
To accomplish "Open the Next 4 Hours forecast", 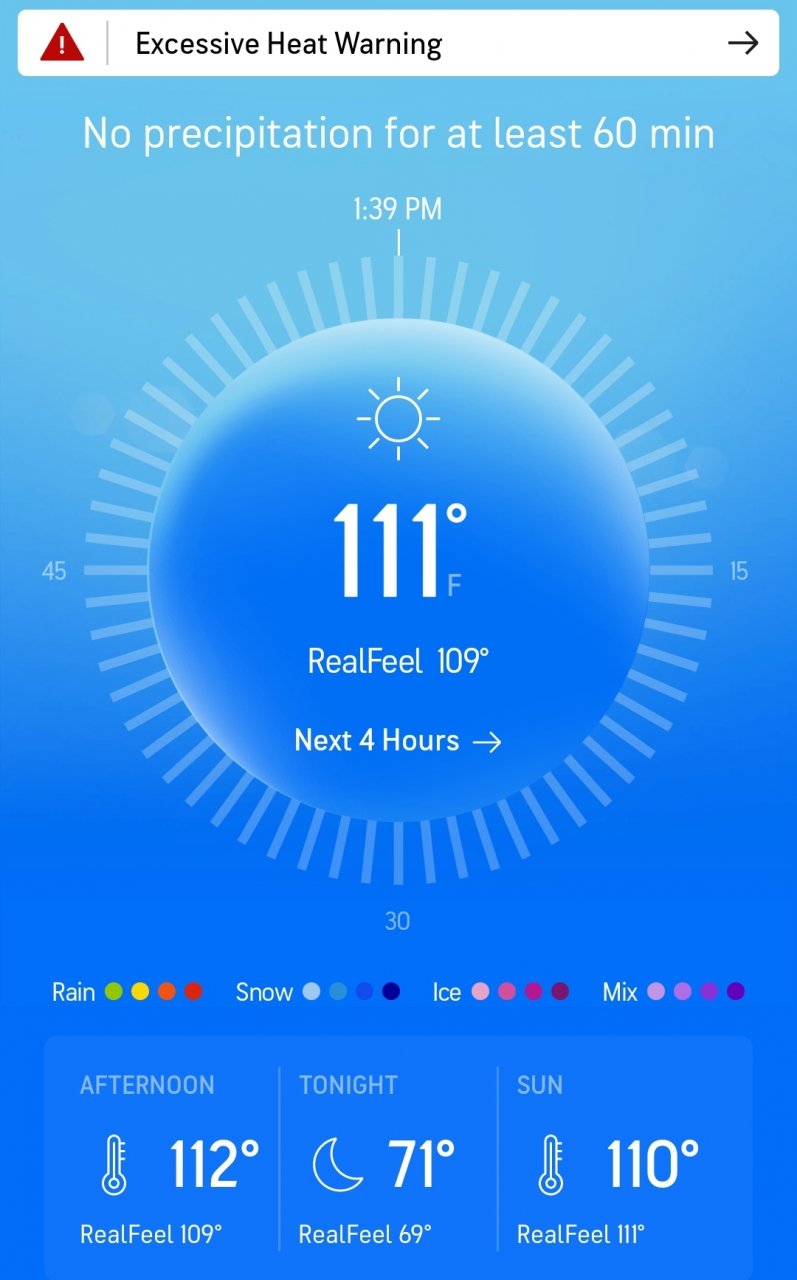I will tap(397, 741).
